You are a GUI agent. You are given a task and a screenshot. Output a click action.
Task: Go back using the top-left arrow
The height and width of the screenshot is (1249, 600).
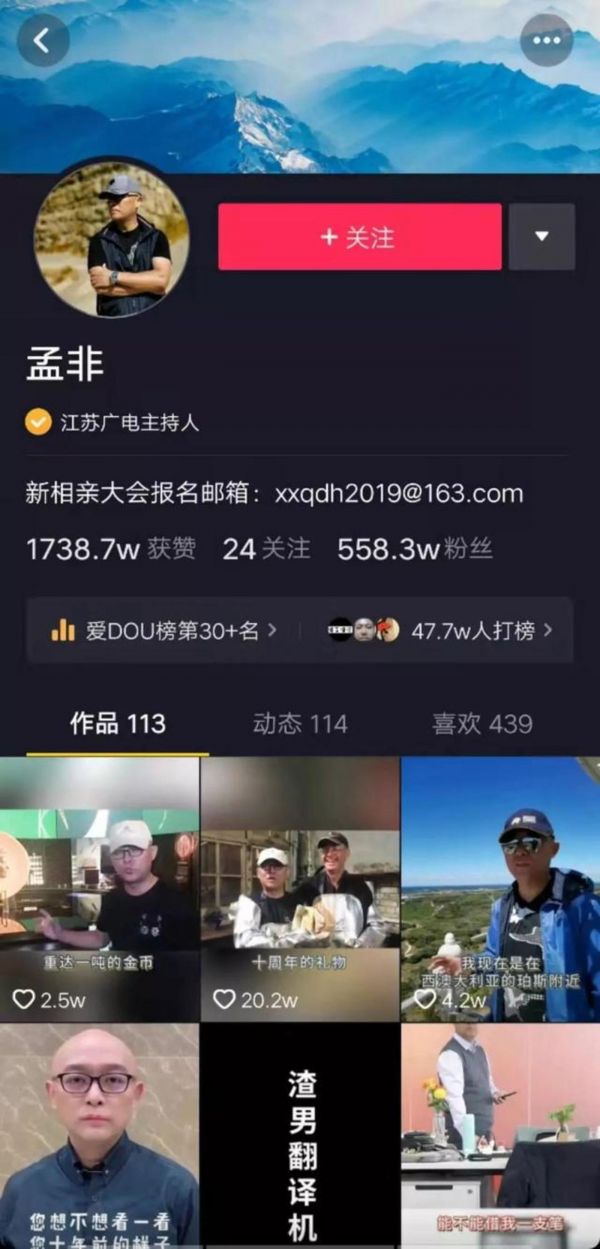43,41
